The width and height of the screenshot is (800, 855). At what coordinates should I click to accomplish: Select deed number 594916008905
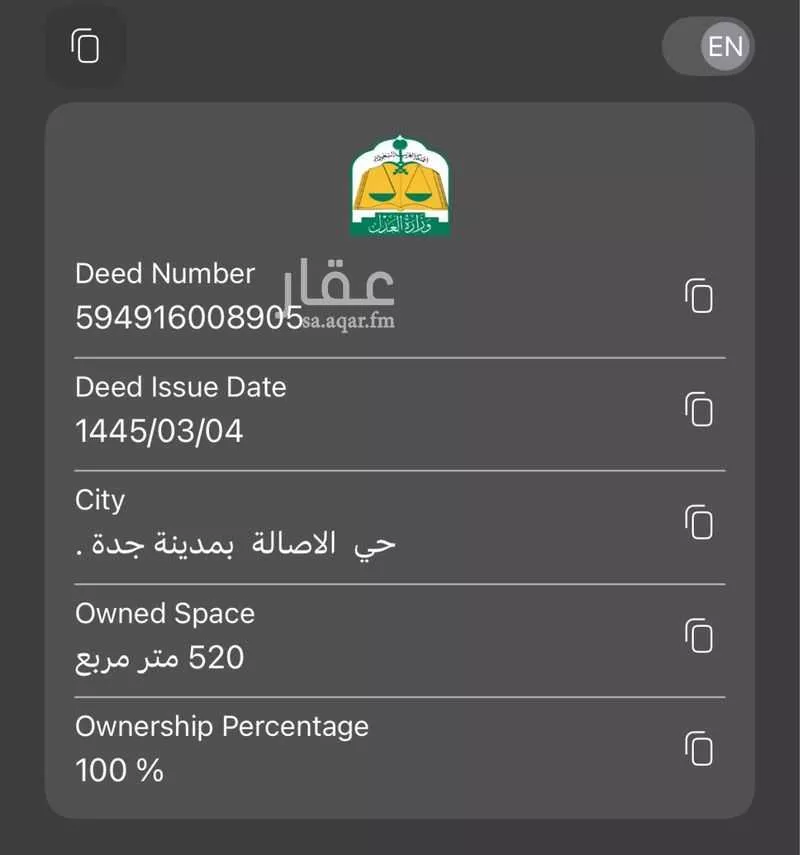[x=186, y=317]
